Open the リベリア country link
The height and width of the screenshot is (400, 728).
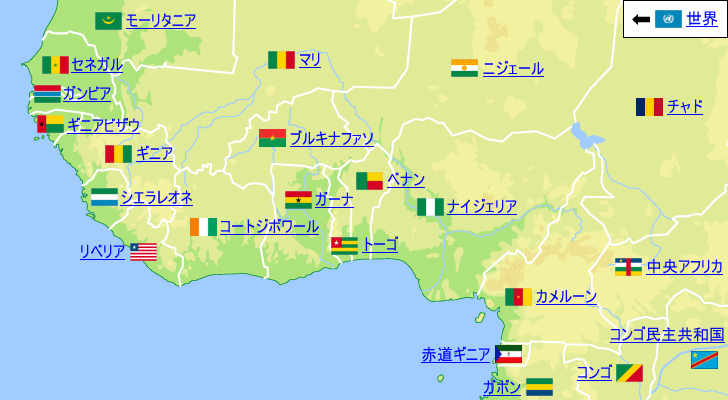(x=102, y=251)
